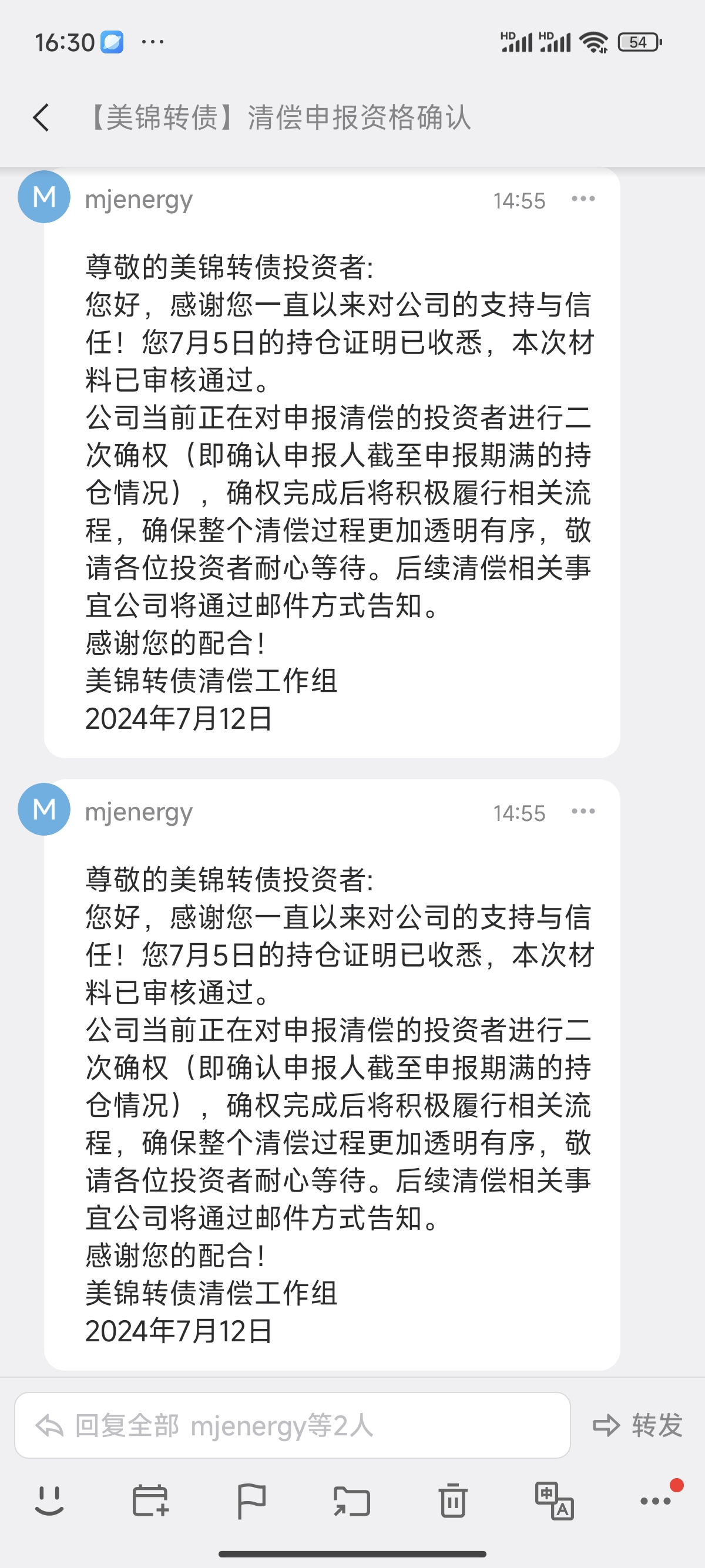Add this email to the calendar
The image size is (705, 1568).
[150, 1501]
